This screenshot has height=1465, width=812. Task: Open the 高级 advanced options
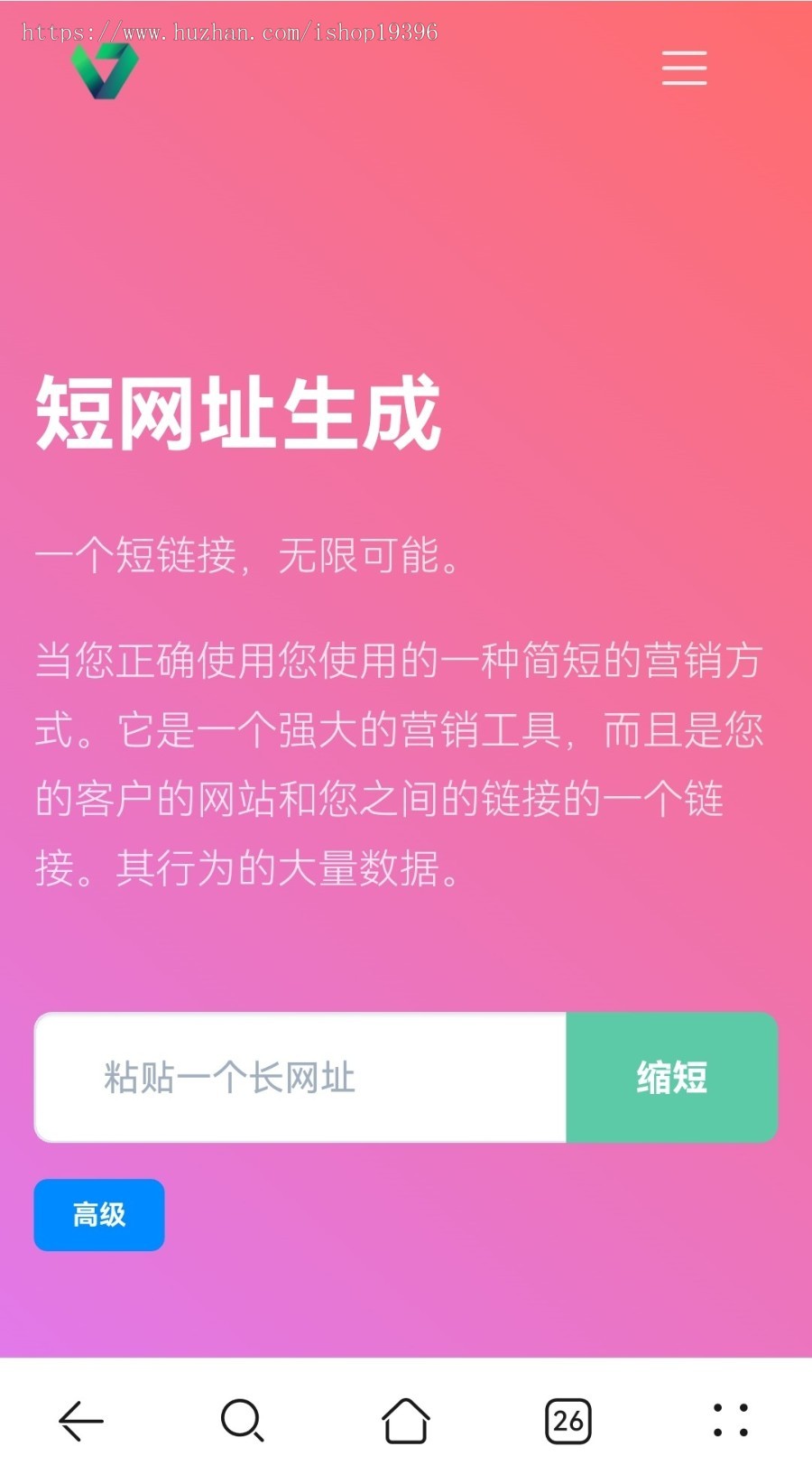tap(99, 1215)
